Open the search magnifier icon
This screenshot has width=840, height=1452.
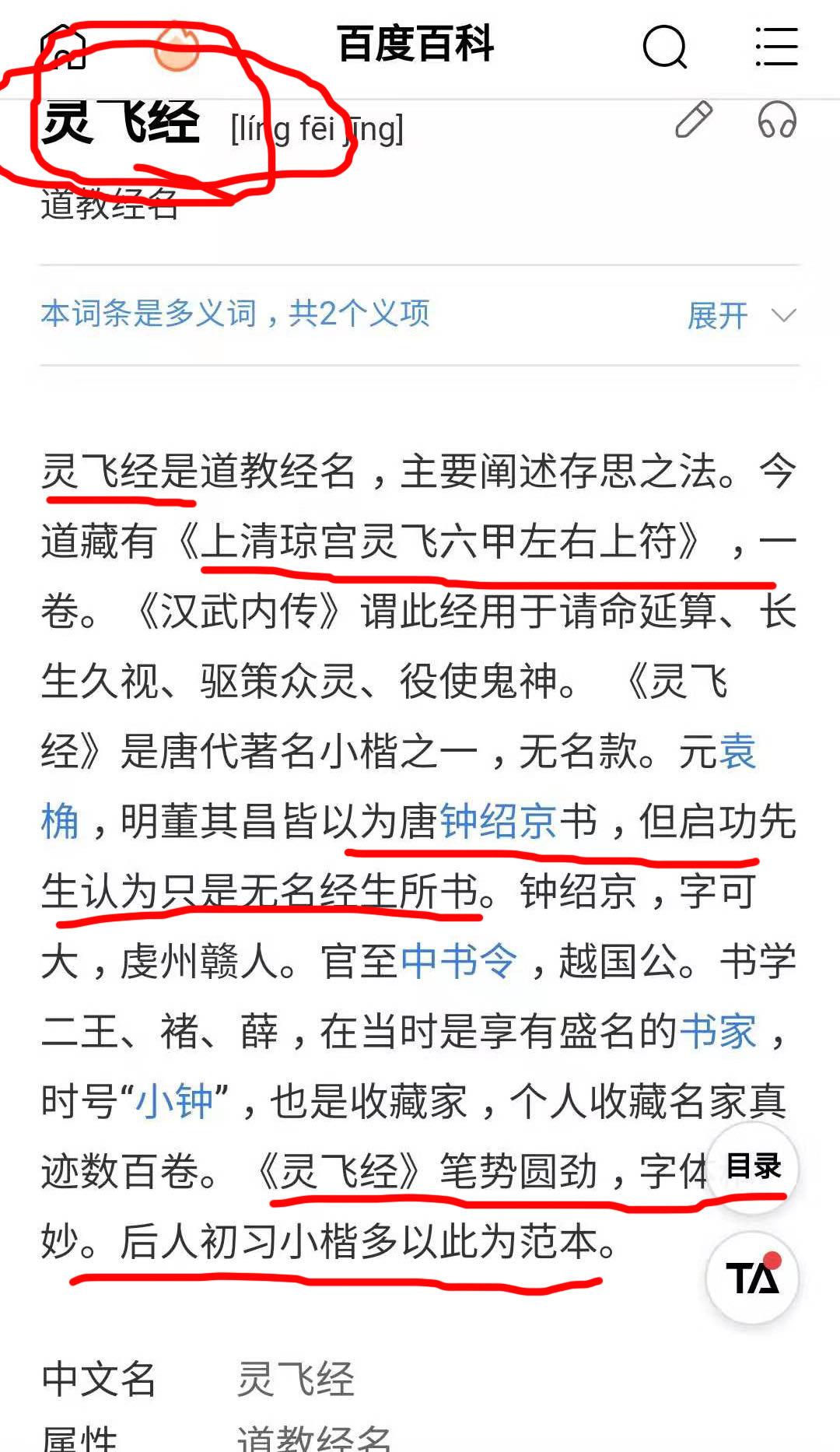tap(666, 47)
